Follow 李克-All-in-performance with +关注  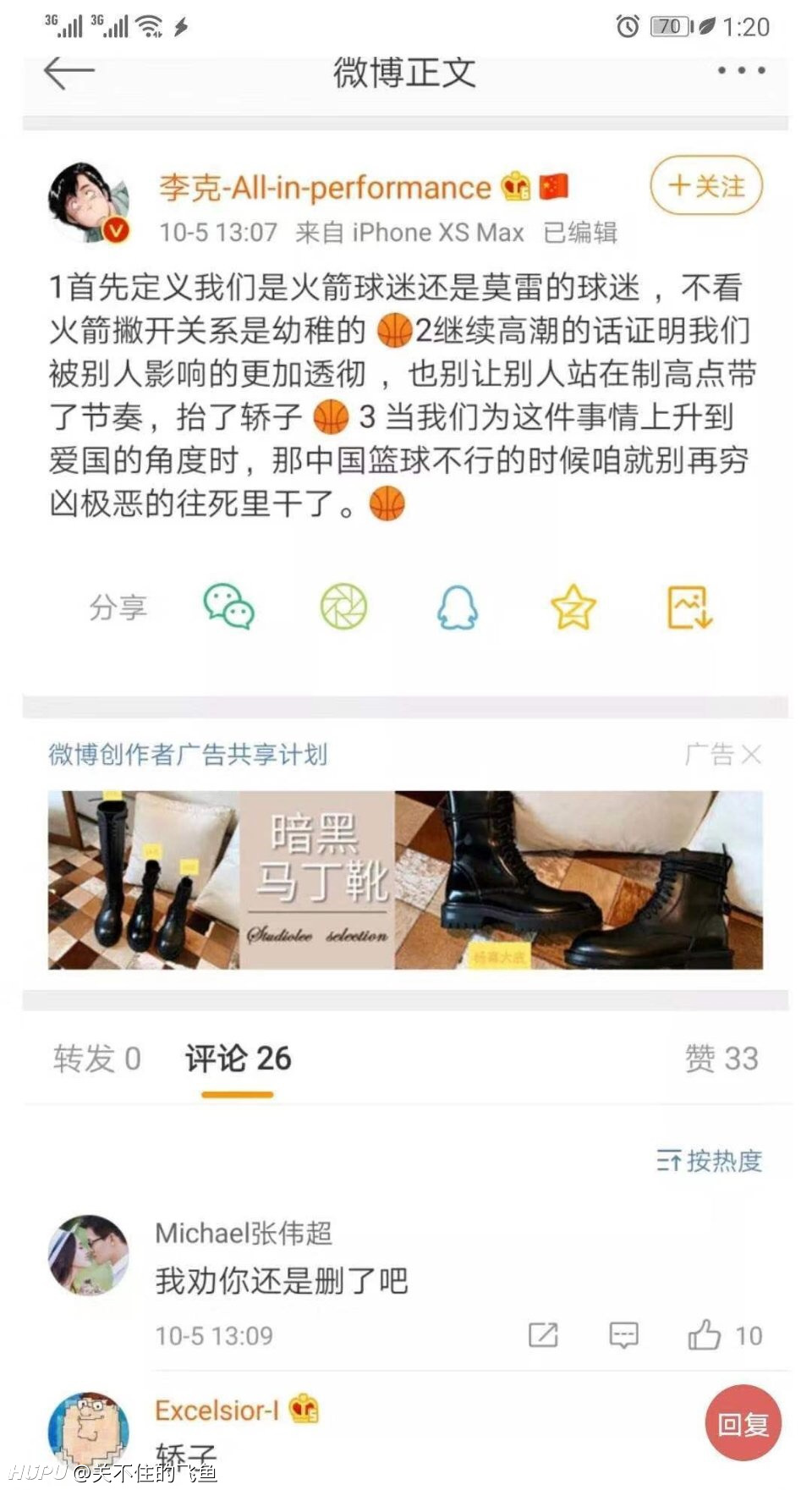[x=706, y=185]
